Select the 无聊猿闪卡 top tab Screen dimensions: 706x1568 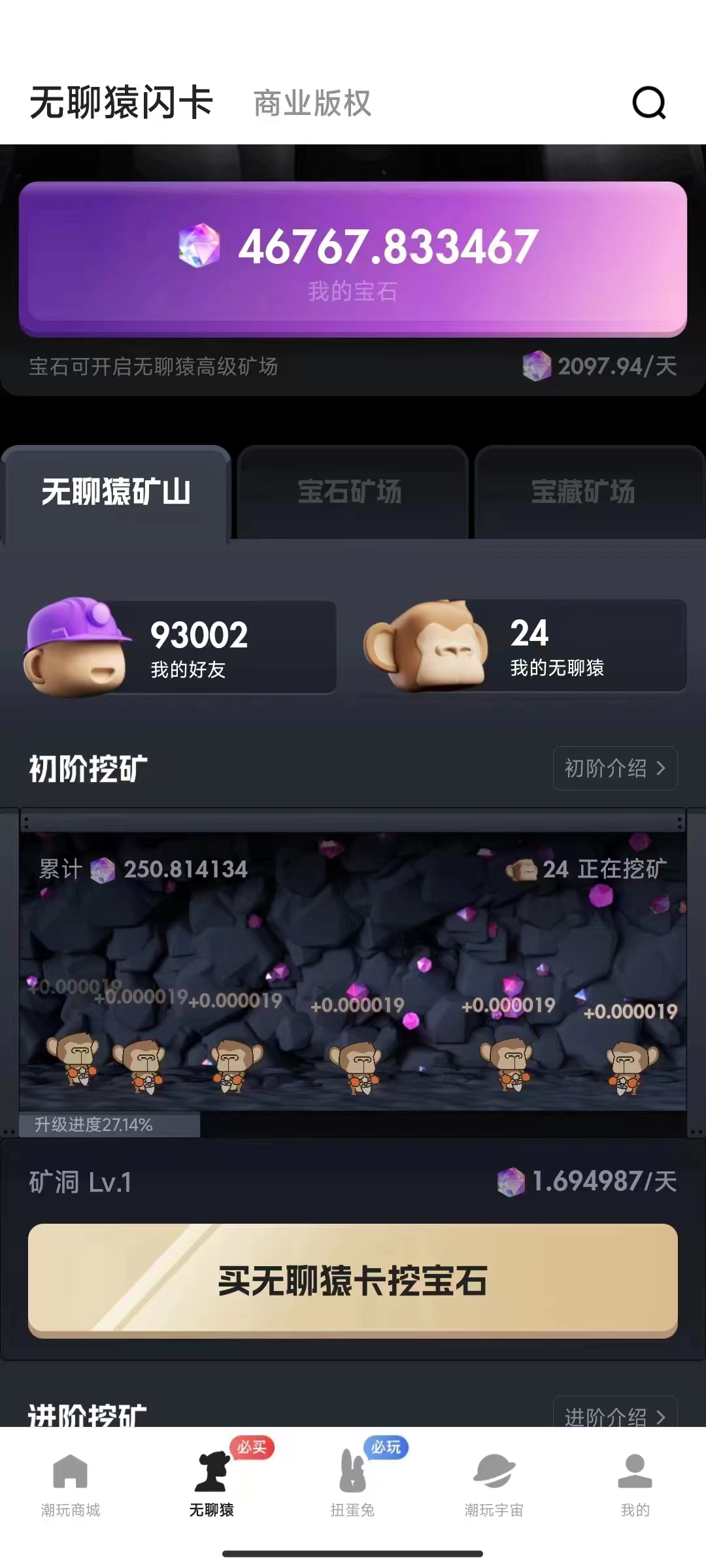(x=122, y=103)
